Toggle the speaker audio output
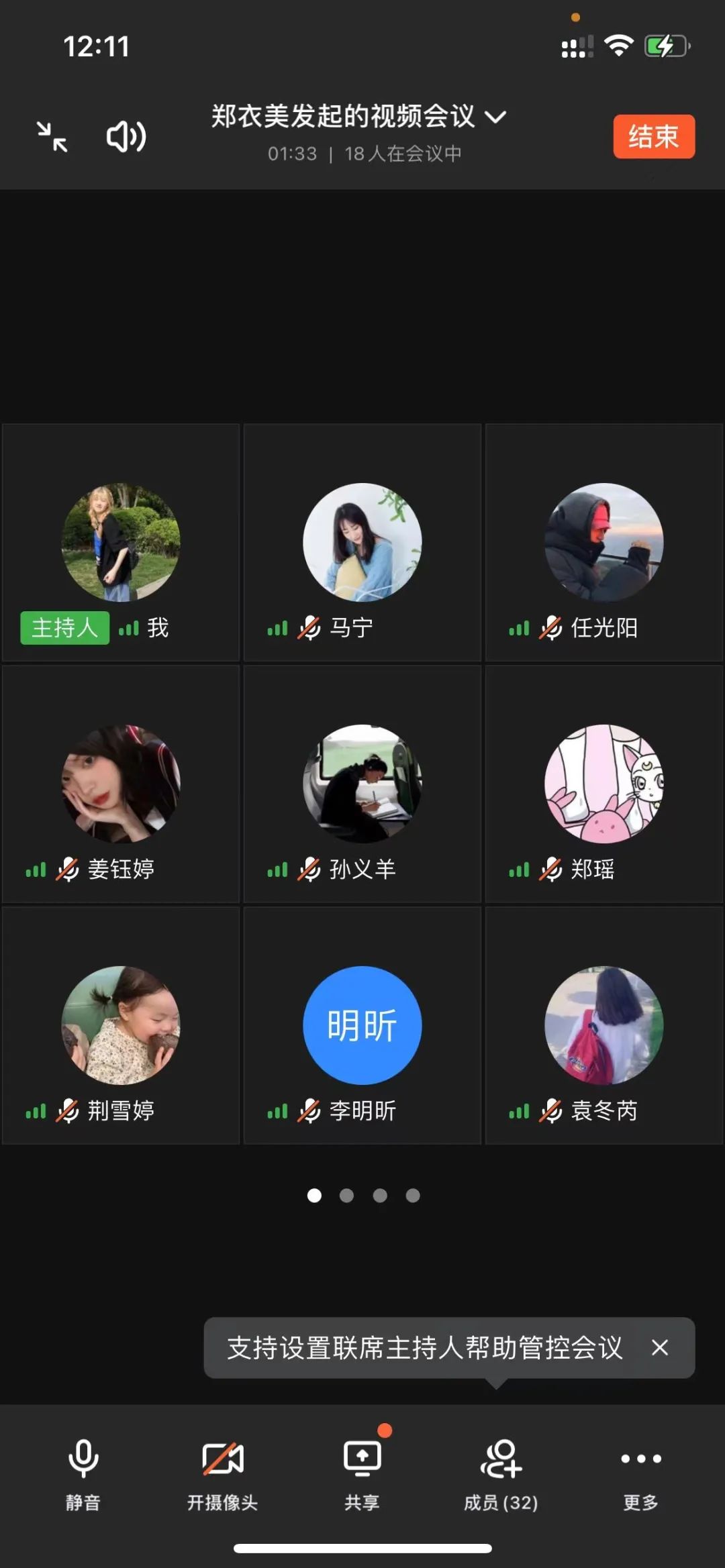725x1568 pixels. [x=126, y=137]
